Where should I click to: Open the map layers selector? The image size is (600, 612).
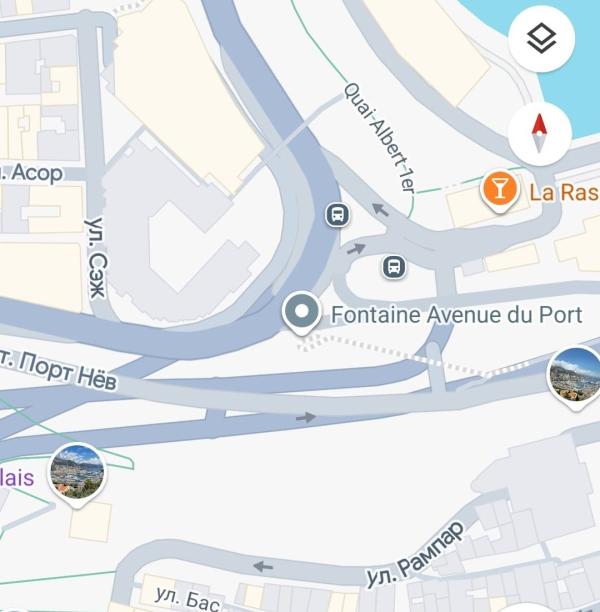[x=541, y=39]
